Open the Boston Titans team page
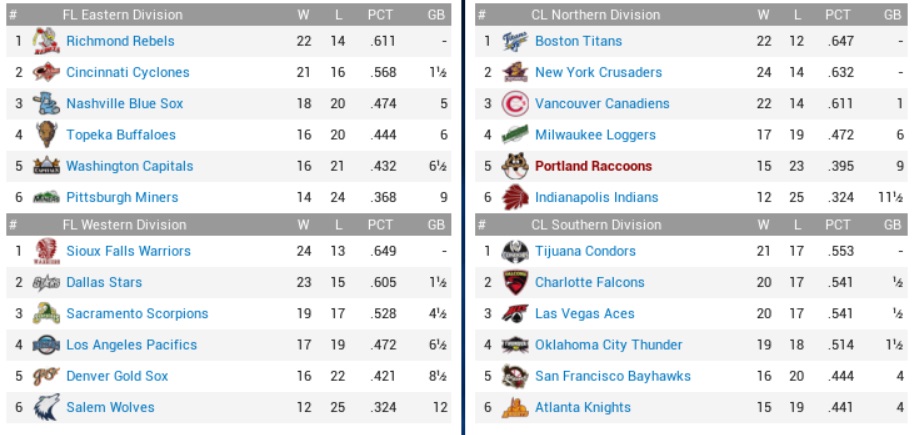The image size is (913, 435). (578, 41)
